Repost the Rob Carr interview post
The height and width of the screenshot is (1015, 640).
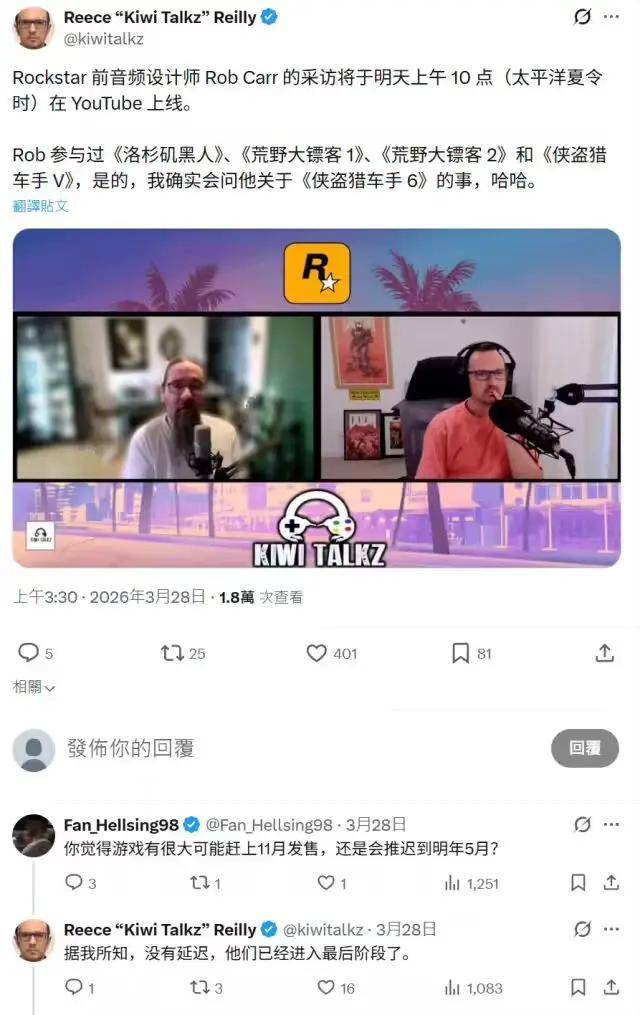tap(172, 653)
